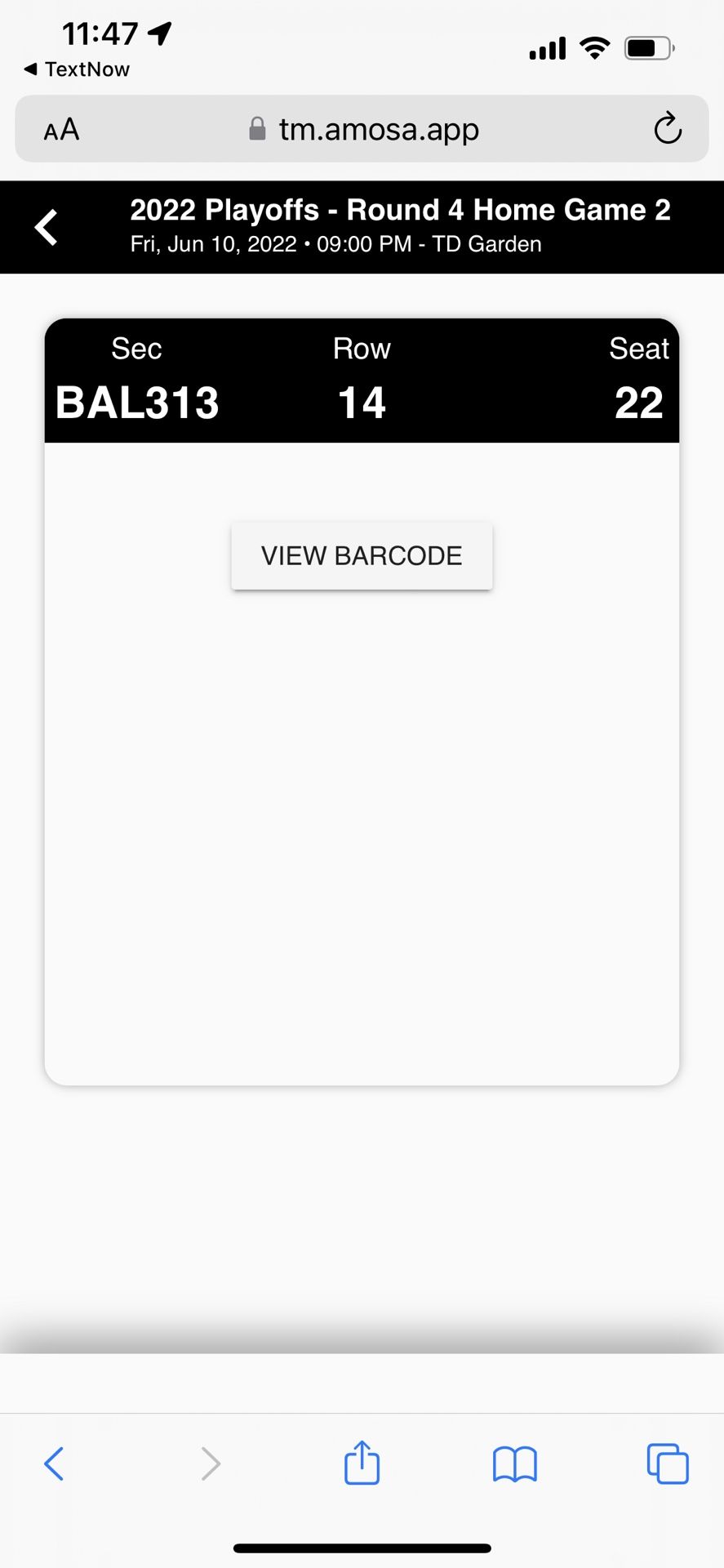Reload the page in Safari
Screen dimensions: 724x1568
[x=667, y=128]
